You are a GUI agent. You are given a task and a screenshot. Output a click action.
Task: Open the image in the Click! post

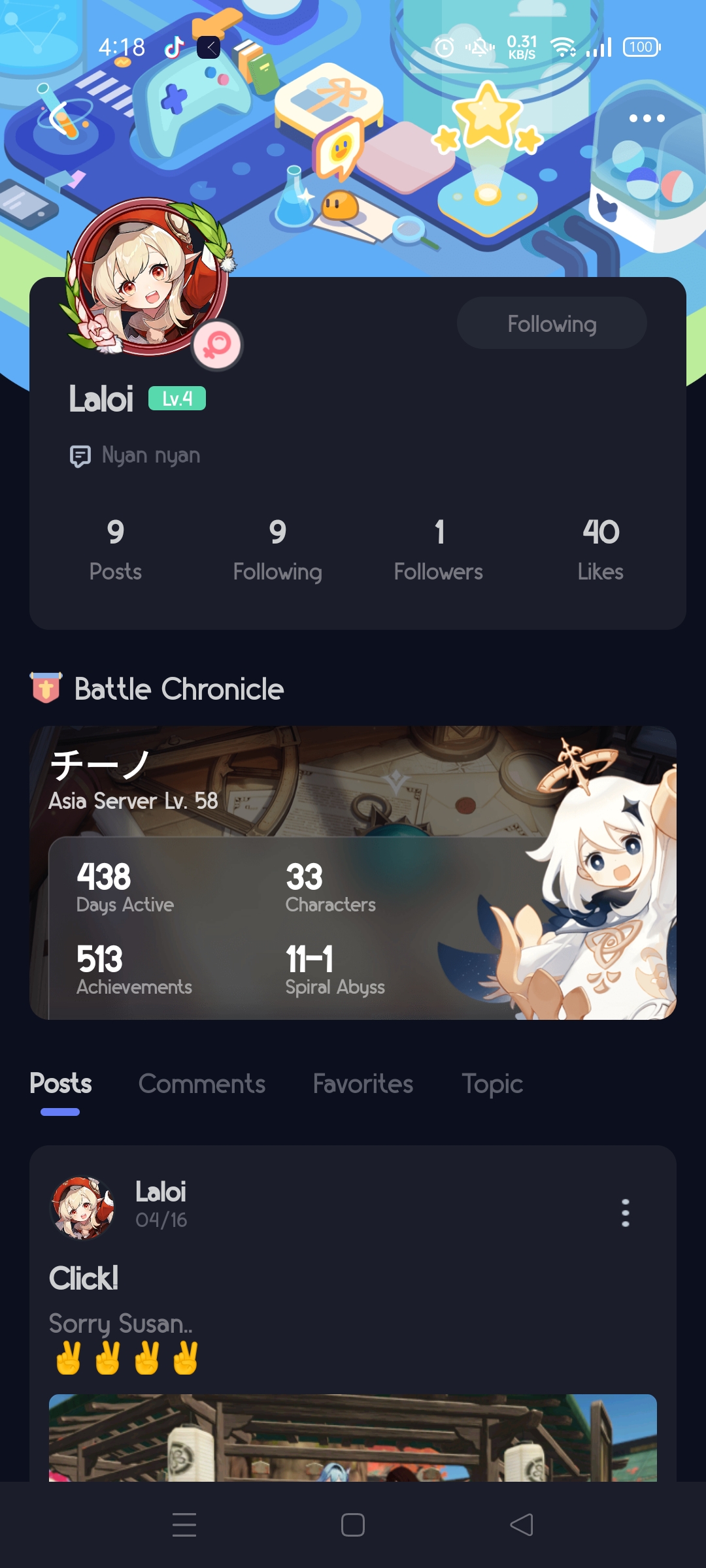[353, 1437]
